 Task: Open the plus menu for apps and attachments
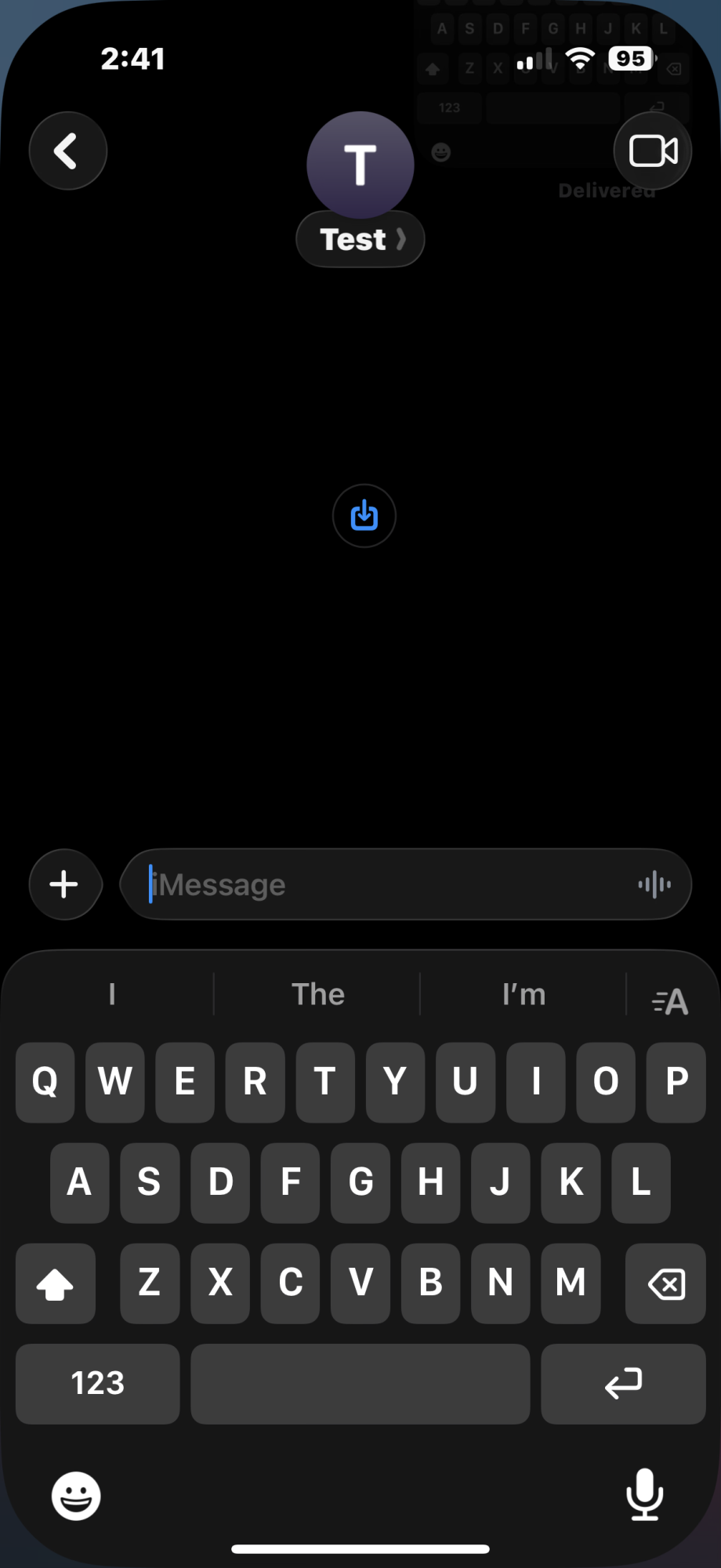tap(64, 884)
